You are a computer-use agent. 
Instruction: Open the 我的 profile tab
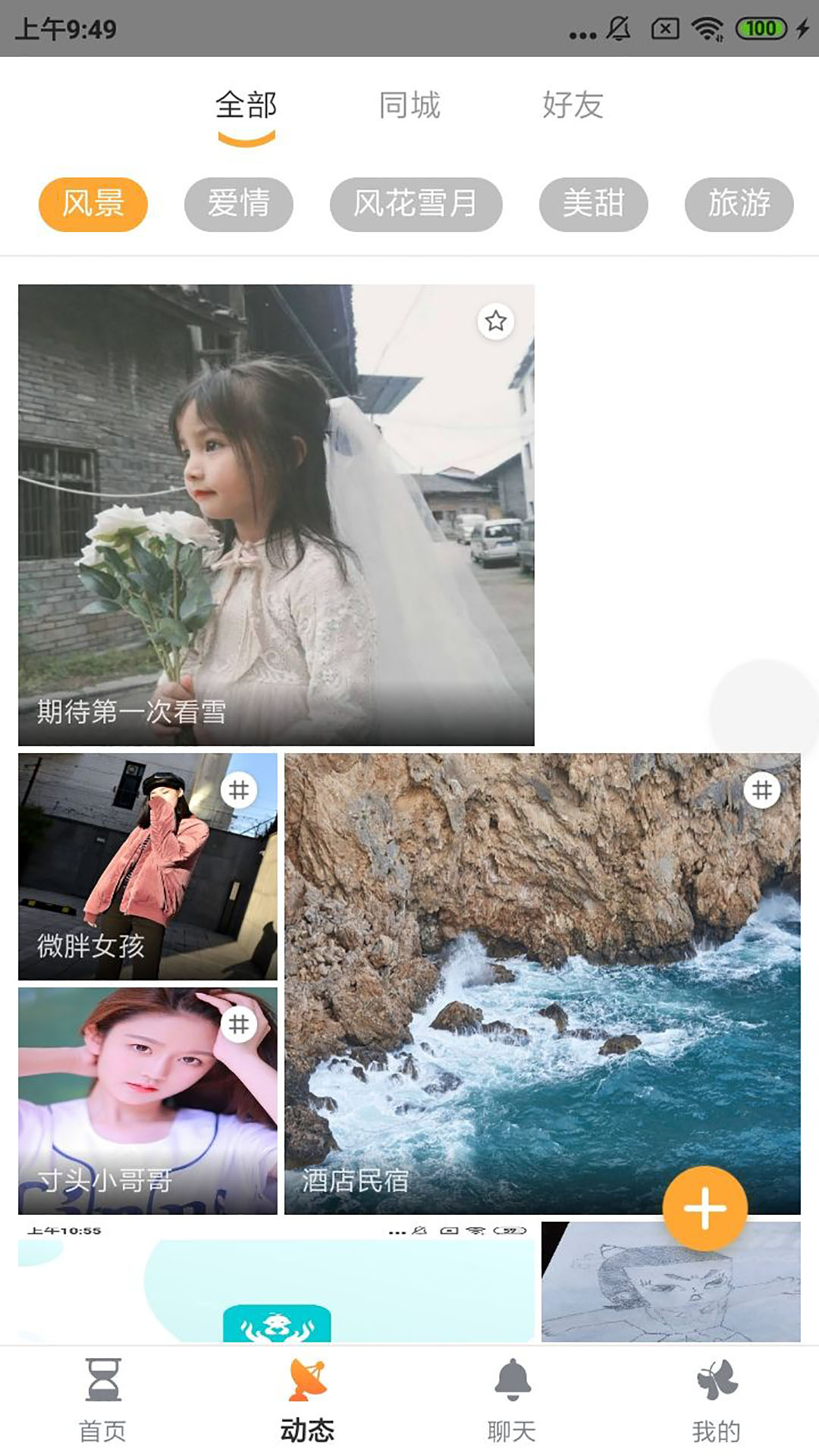(x=716, y=1401)
